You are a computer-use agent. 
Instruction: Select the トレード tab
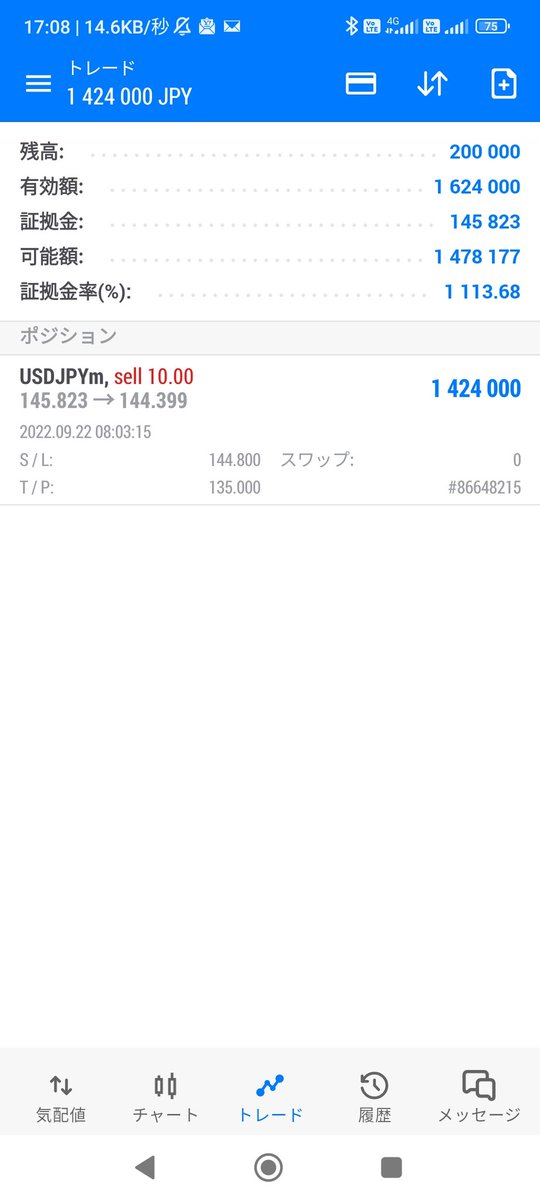click(270, 1098)
